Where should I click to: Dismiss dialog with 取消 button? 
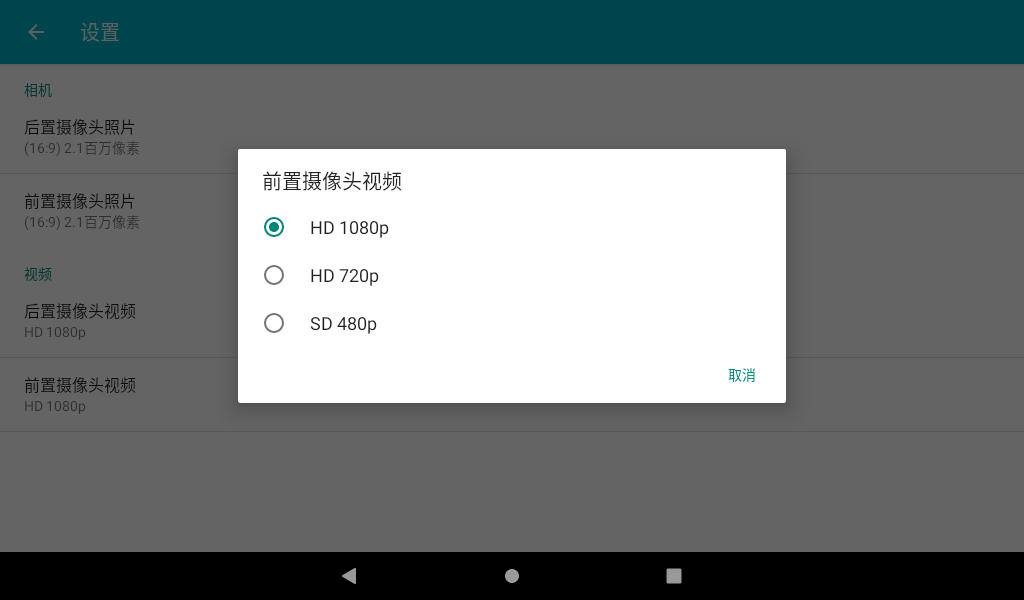(x=741, y=375)
